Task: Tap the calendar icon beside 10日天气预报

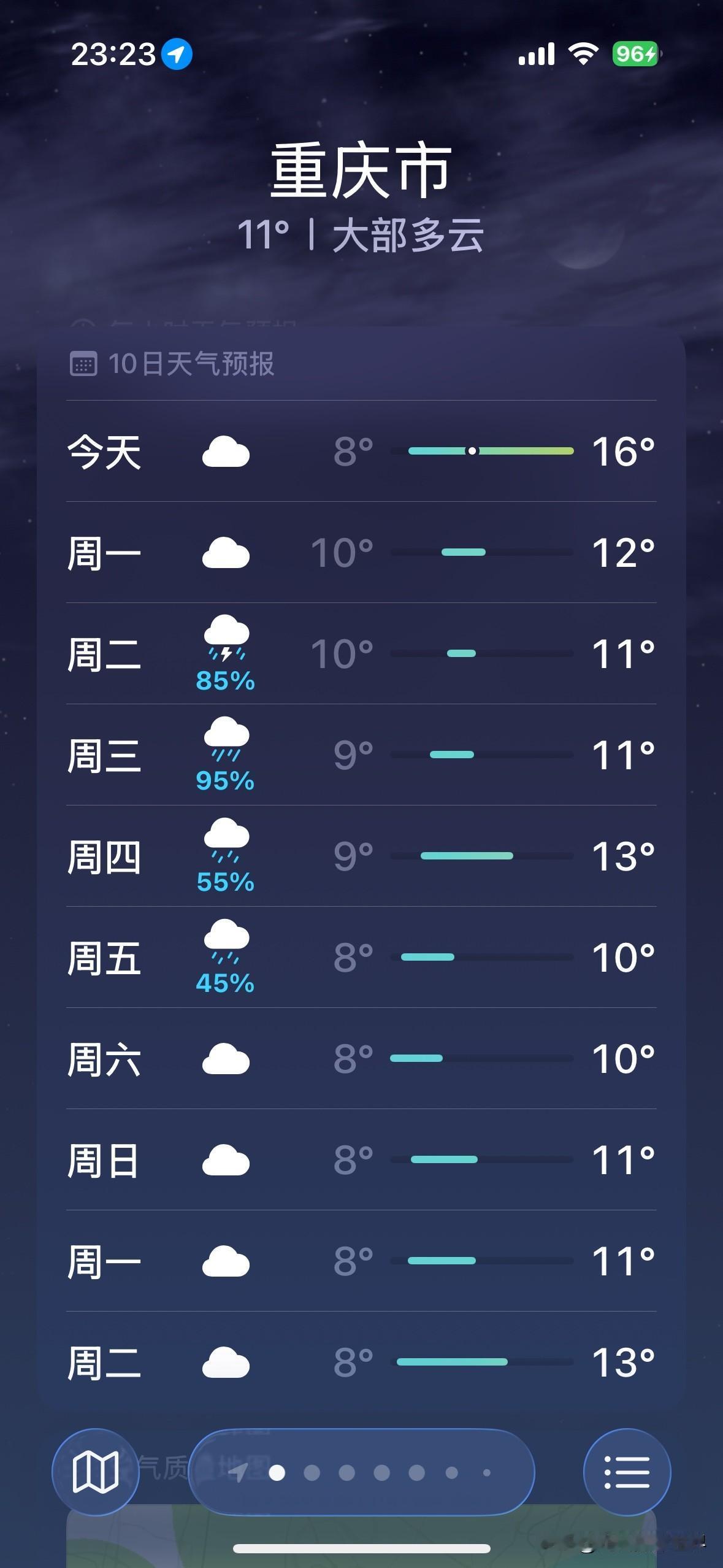Action: [85, 363]
